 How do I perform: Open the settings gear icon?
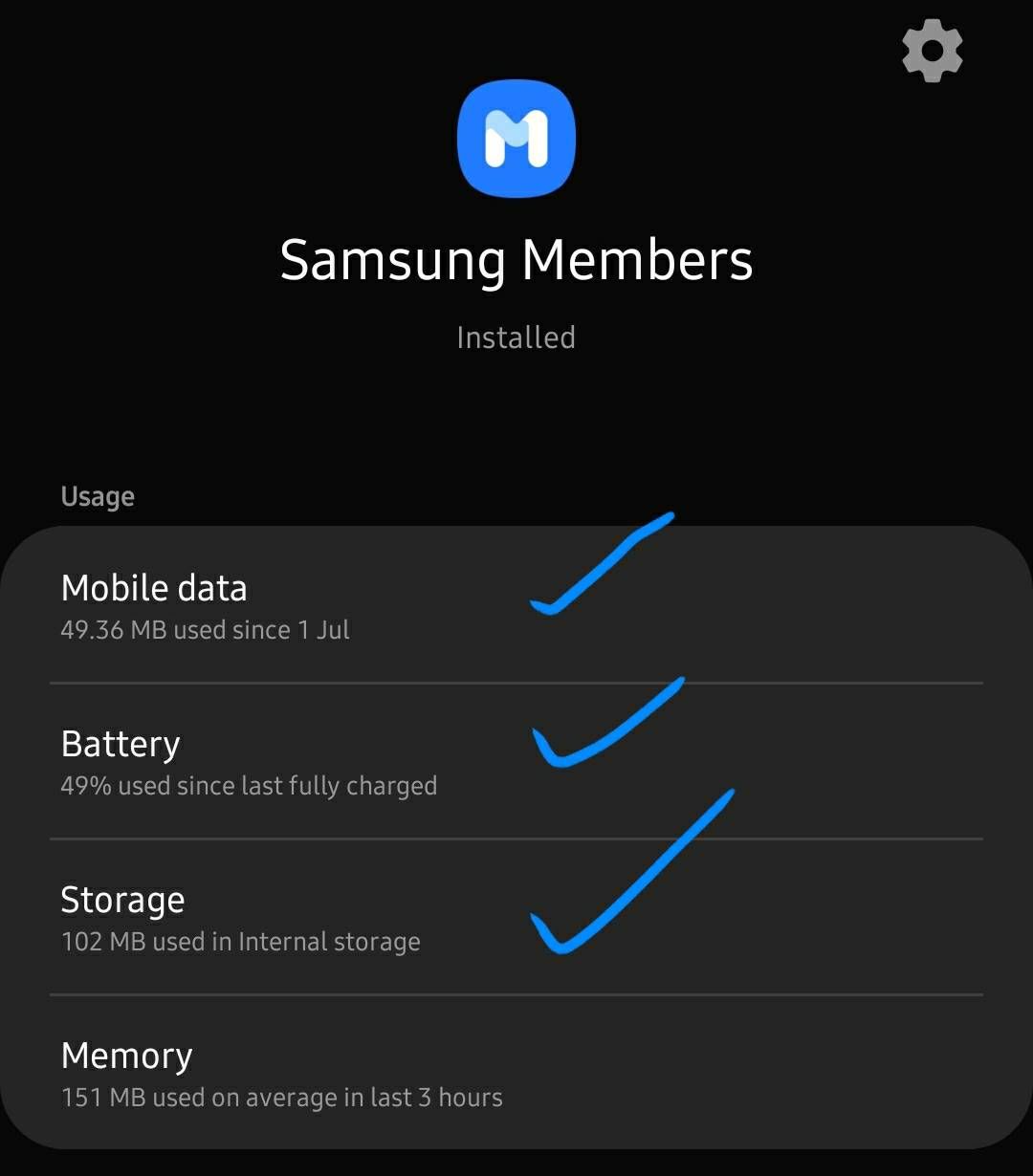[x=932, y=52]
